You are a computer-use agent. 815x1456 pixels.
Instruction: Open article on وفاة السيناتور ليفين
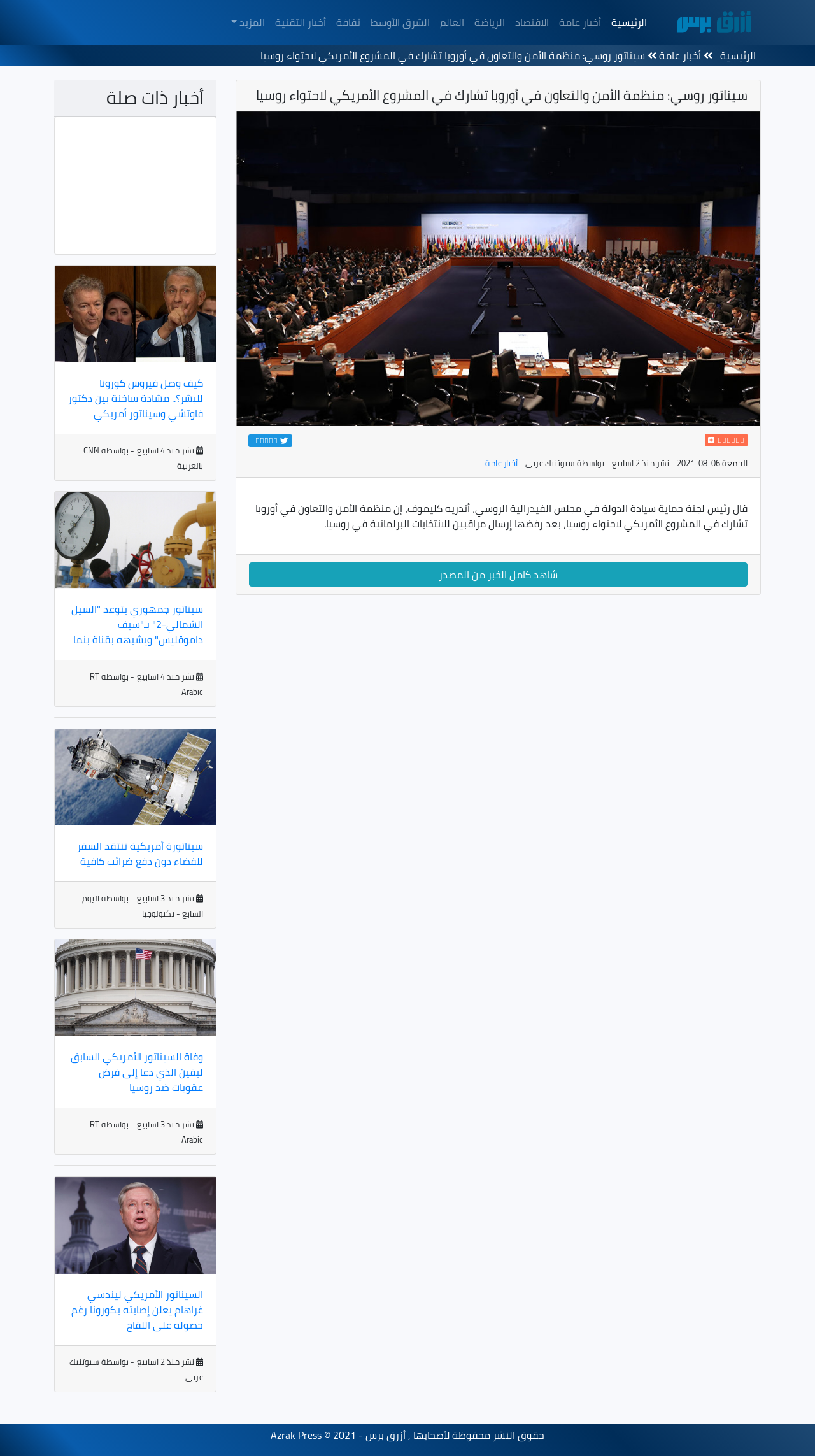pyautogui.click(x=137, y=1073)
